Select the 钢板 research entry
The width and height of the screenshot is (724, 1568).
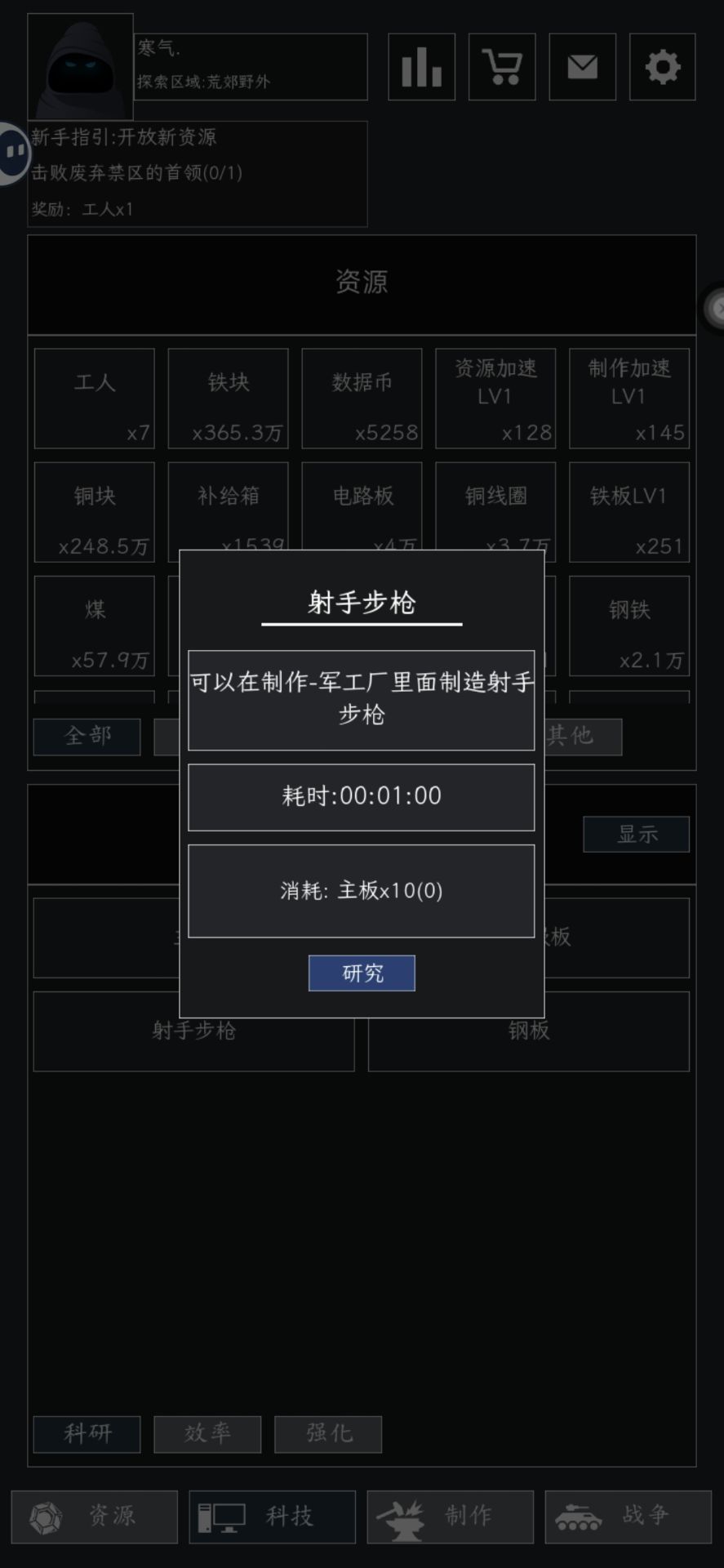pos(530,1031)
